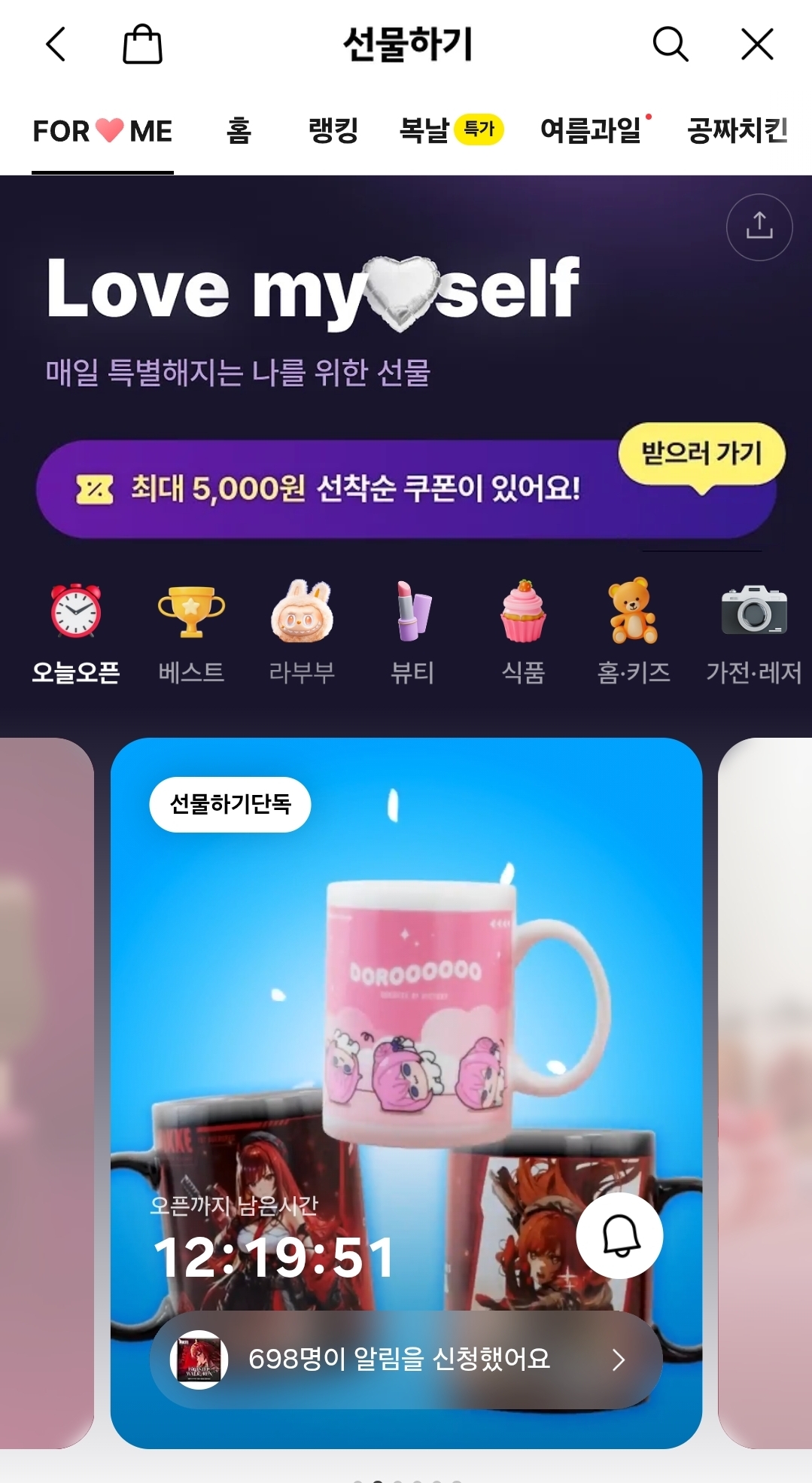Switch to the 가전·레저 category

tap(753, 631)
